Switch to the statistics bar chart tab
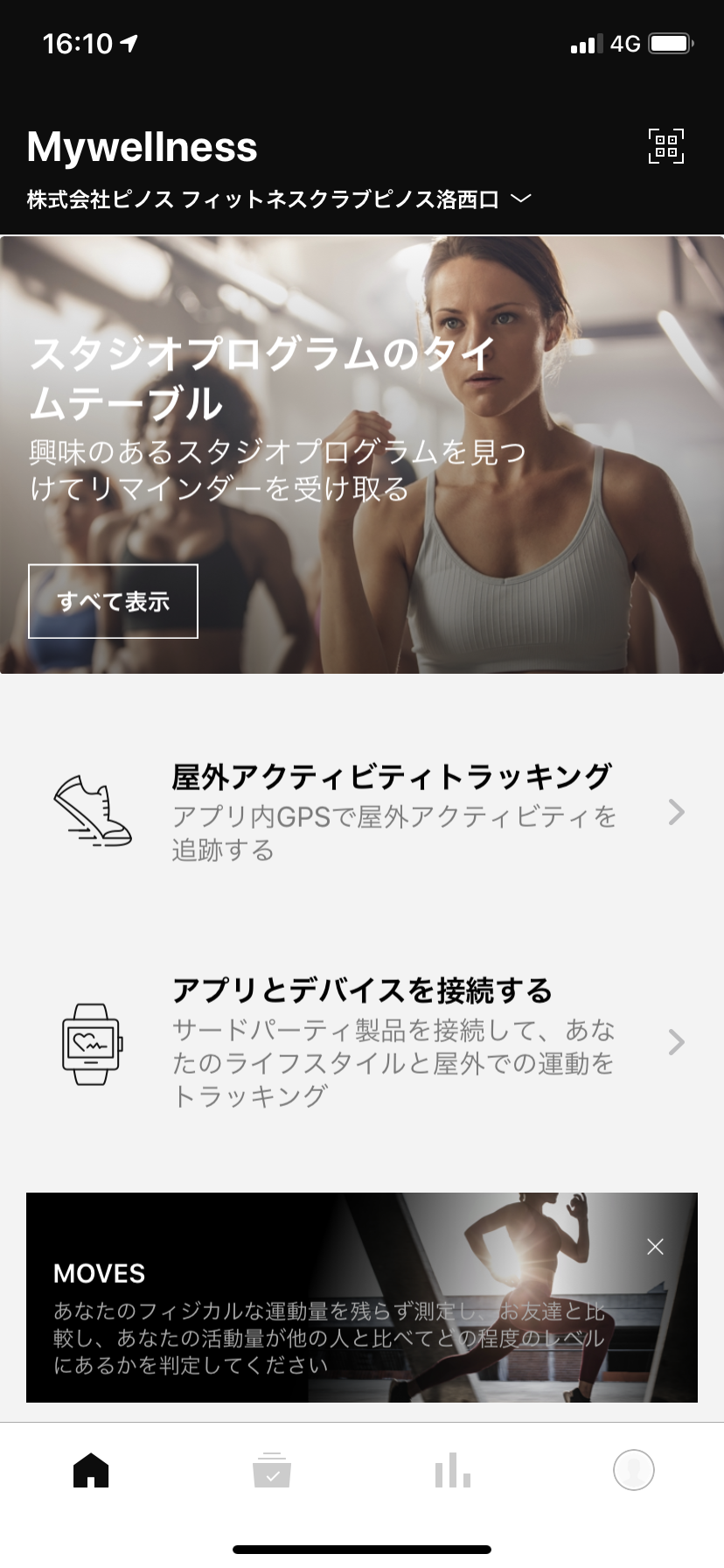Image resolution: width=724 pixels, height=1568 pixels. pyautogui.click(x=453, y=1470)
